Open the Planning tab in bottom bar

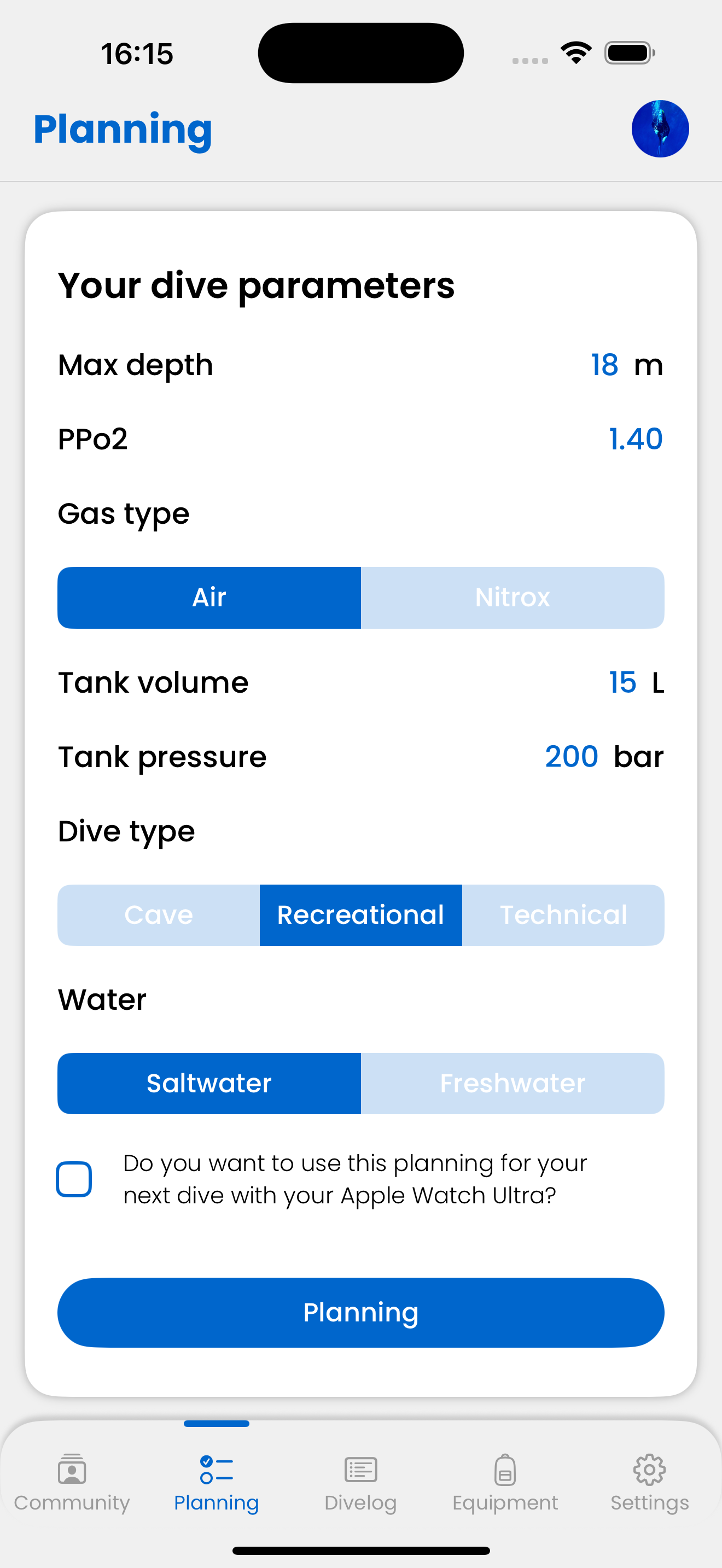(216, 1483)
